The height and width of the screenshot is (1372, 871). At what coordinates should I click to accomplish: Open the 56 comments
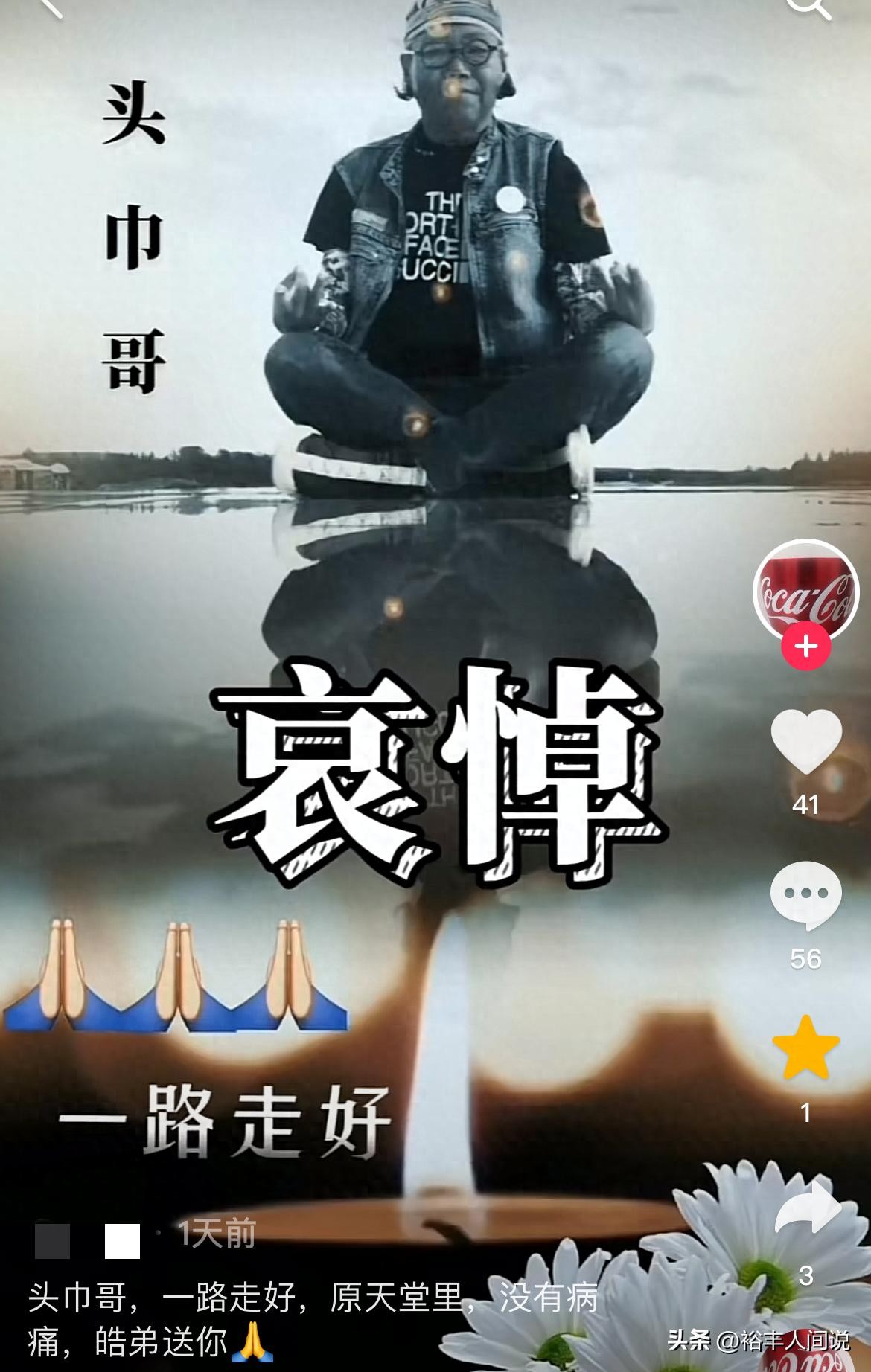click(805, 896)
